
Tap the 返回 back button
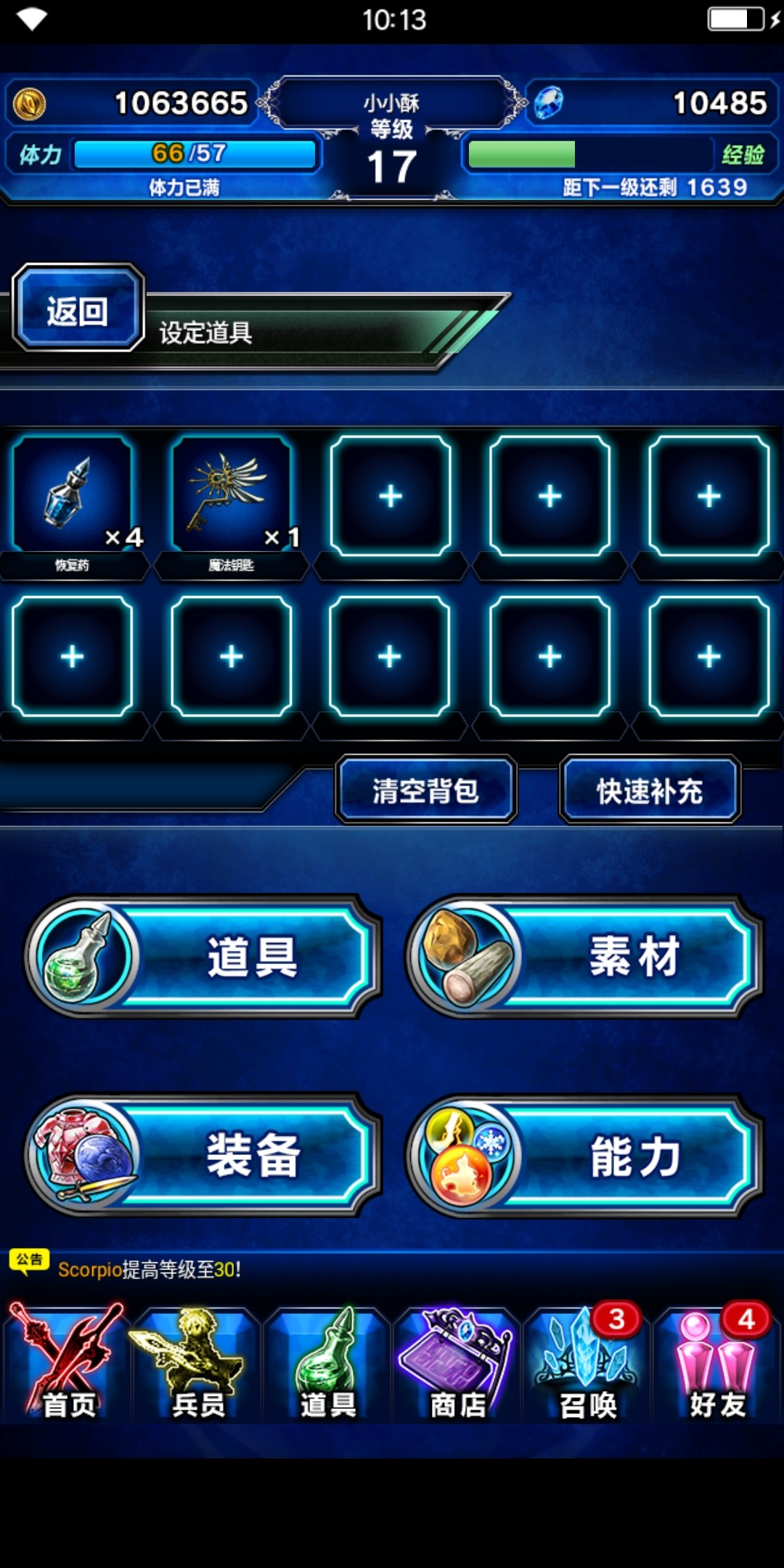(x=78, y=310)
